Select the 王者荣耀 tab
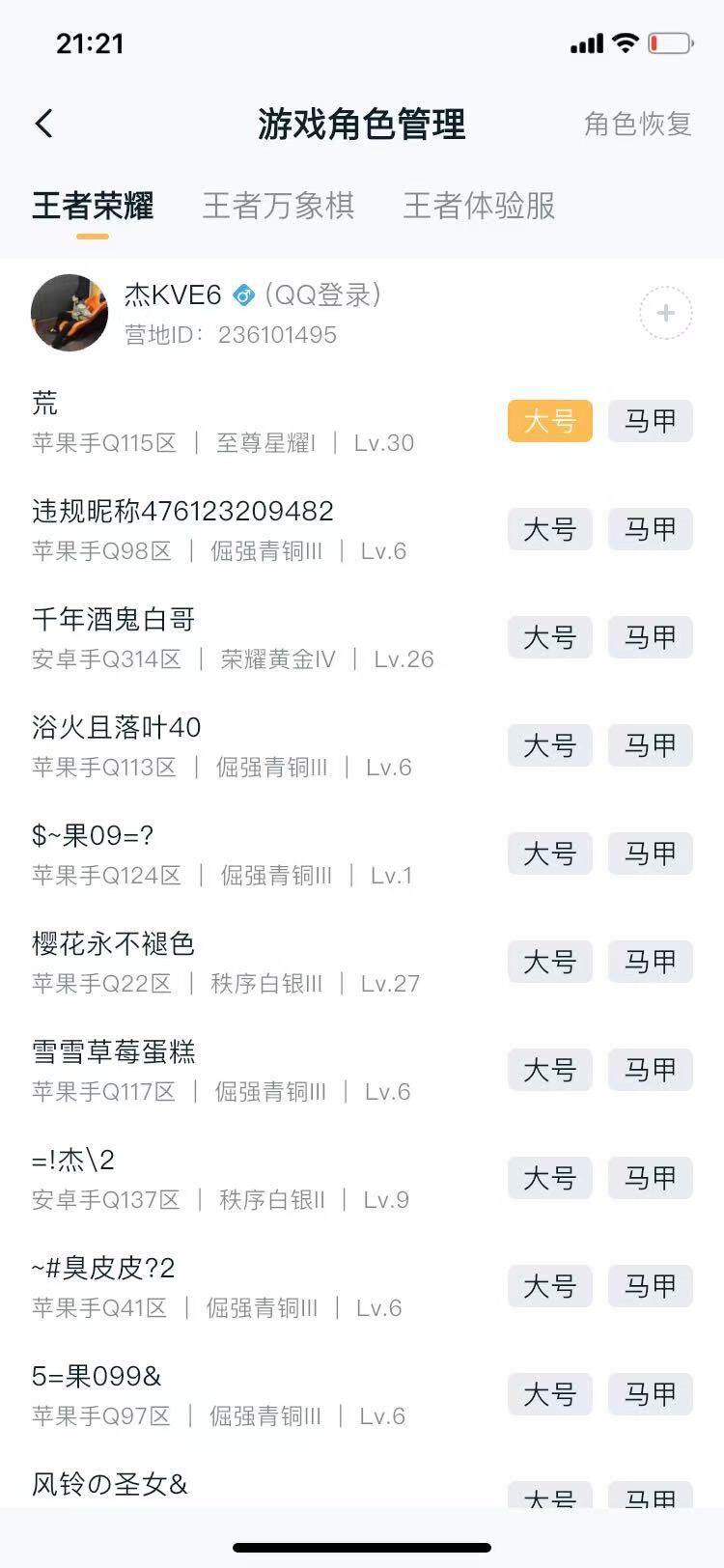The width and height of the screenshot is (724, 1568). point(93,206)
